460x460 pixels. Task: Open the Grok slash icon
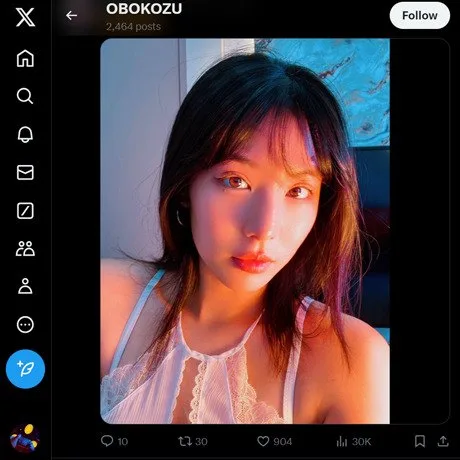[x=25, y=211]
